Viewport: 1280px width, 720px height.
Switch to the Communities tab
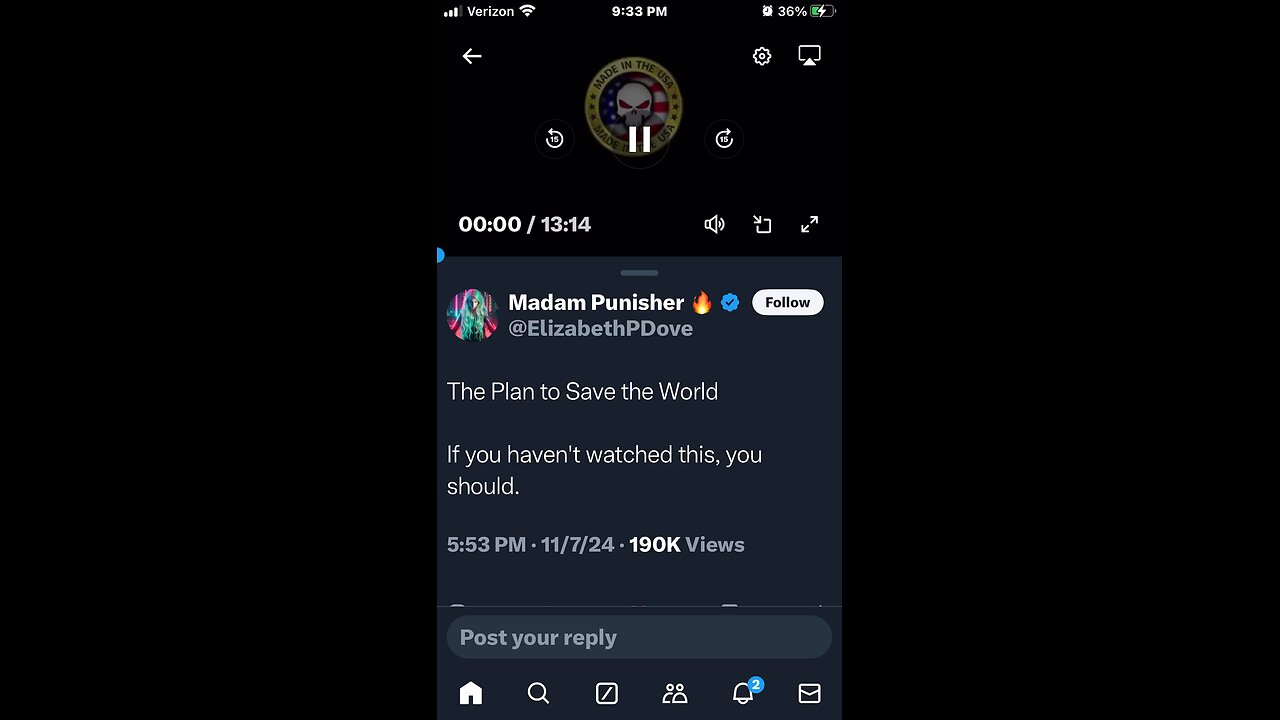[x=675, y=693]
